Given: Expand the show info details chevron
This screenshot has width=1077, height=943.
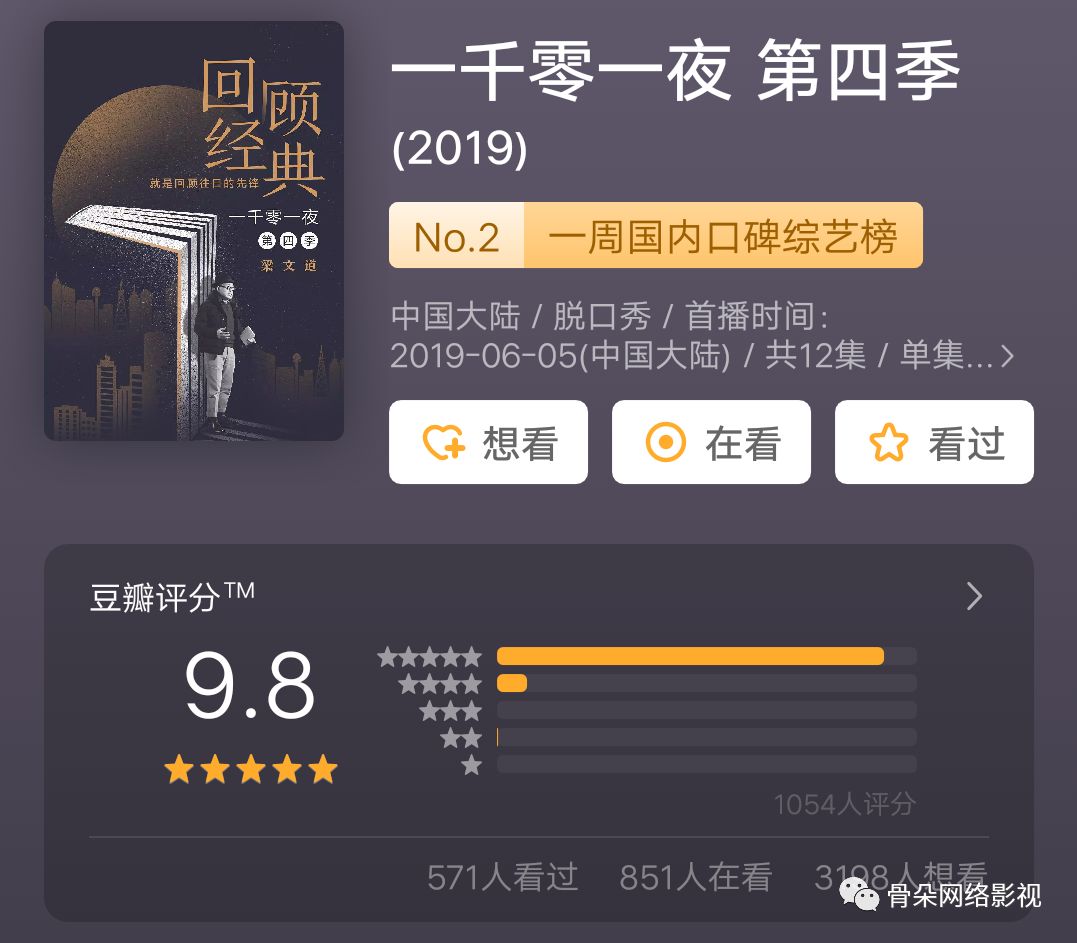Looking at the screenshot, I should 1006,356.
